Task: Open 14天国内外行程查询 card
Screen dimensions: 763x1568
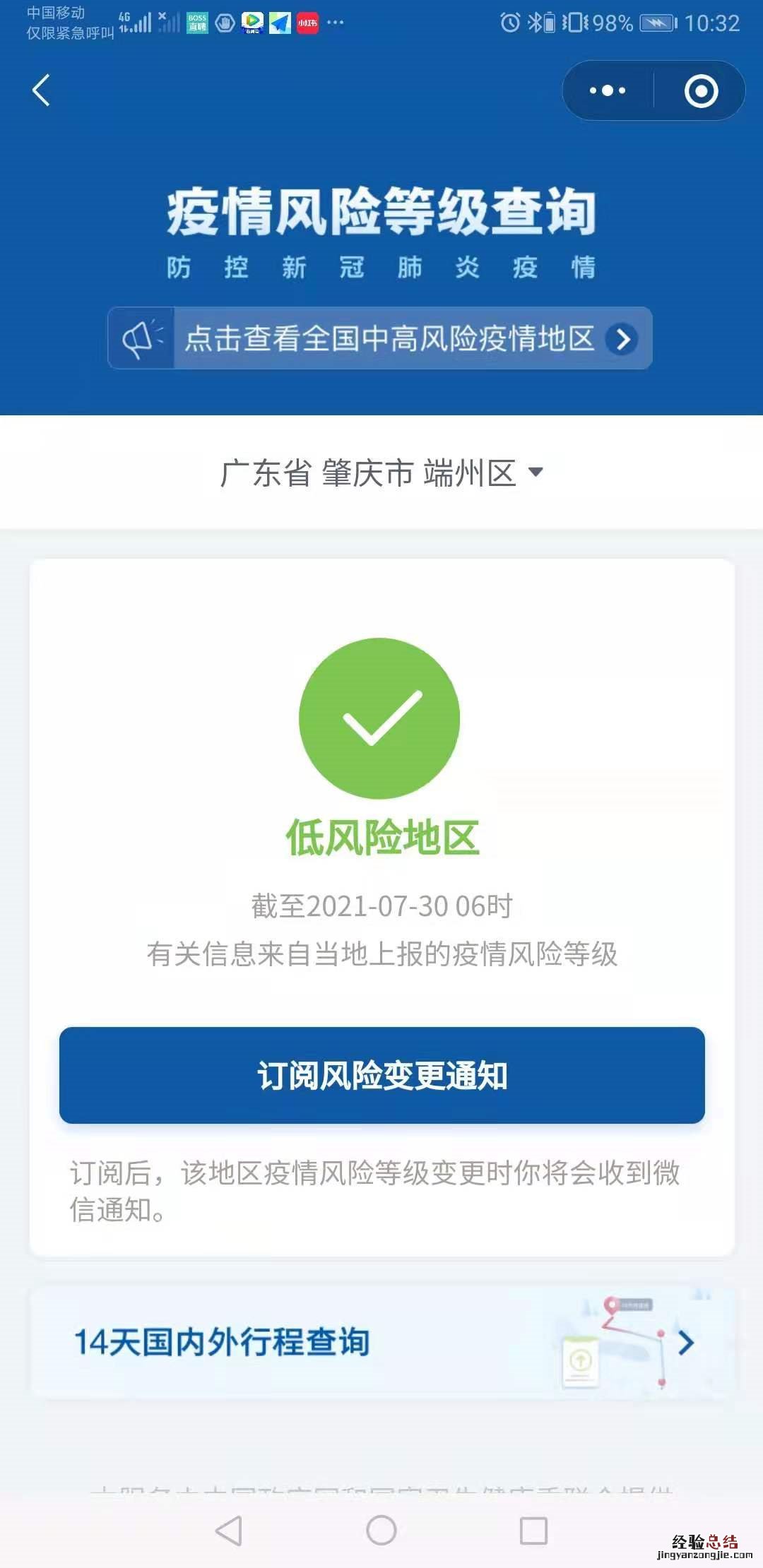Action: point(381,1342)
